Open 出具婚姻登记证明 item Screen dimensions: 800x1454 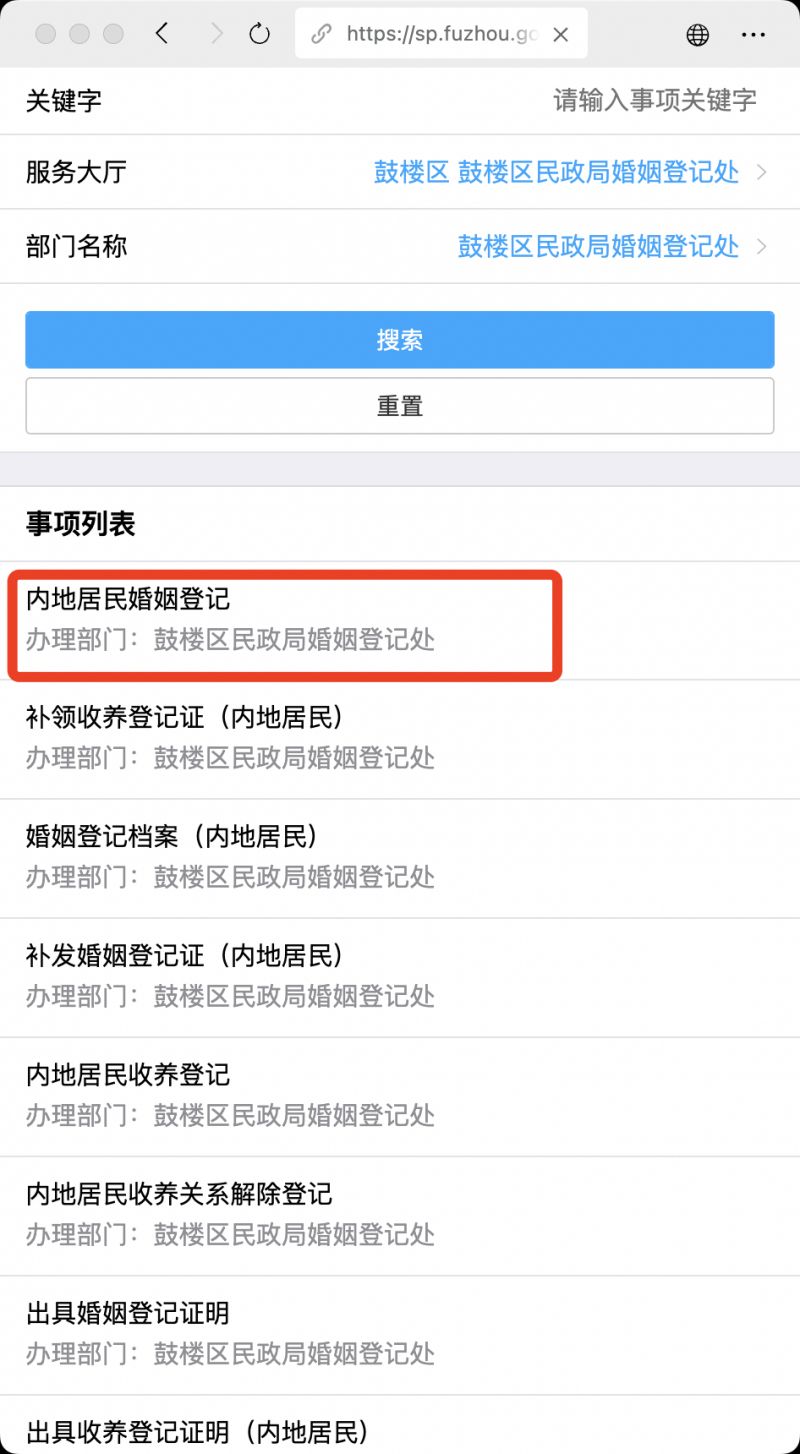click(x=400, y=1334)
